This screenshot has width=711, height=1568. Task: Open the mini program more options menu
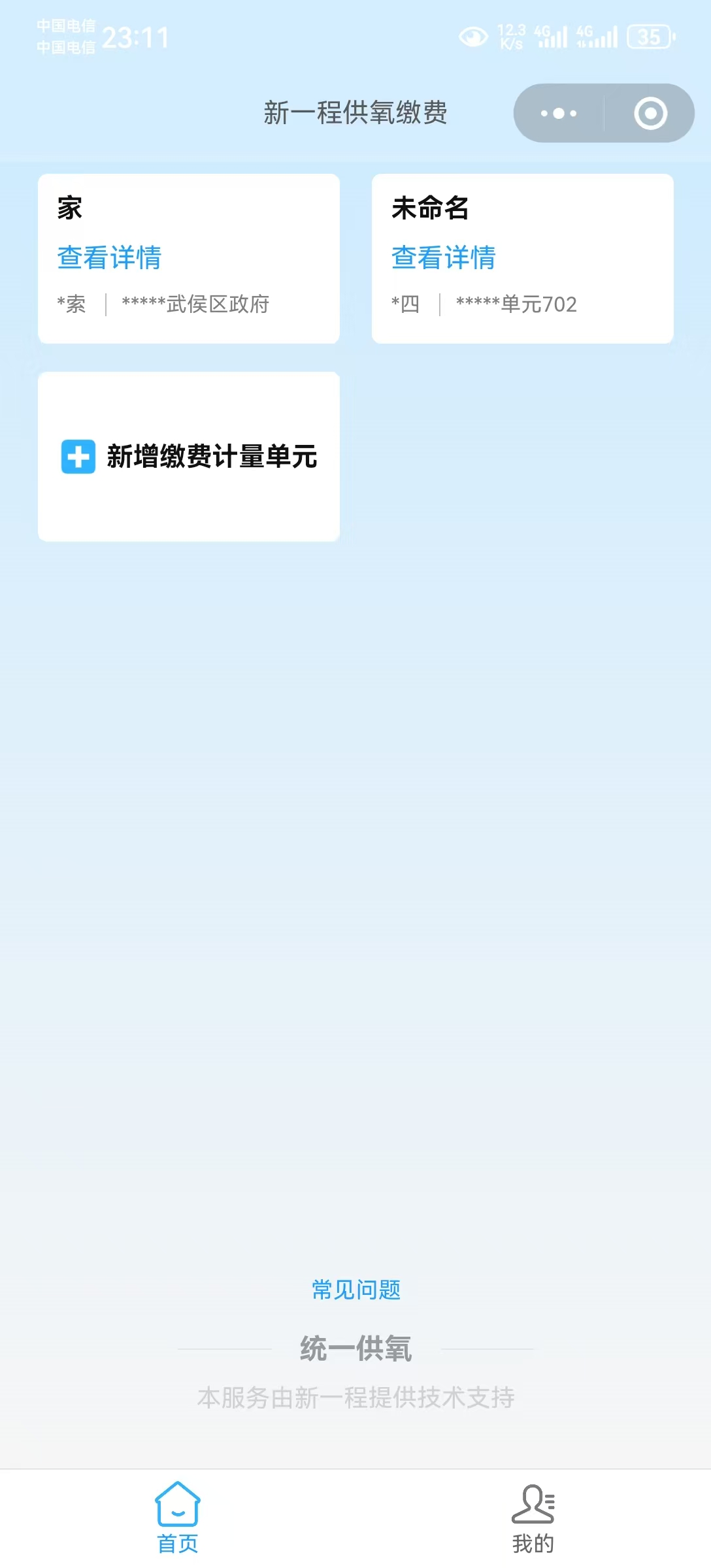tap(559, 113)
